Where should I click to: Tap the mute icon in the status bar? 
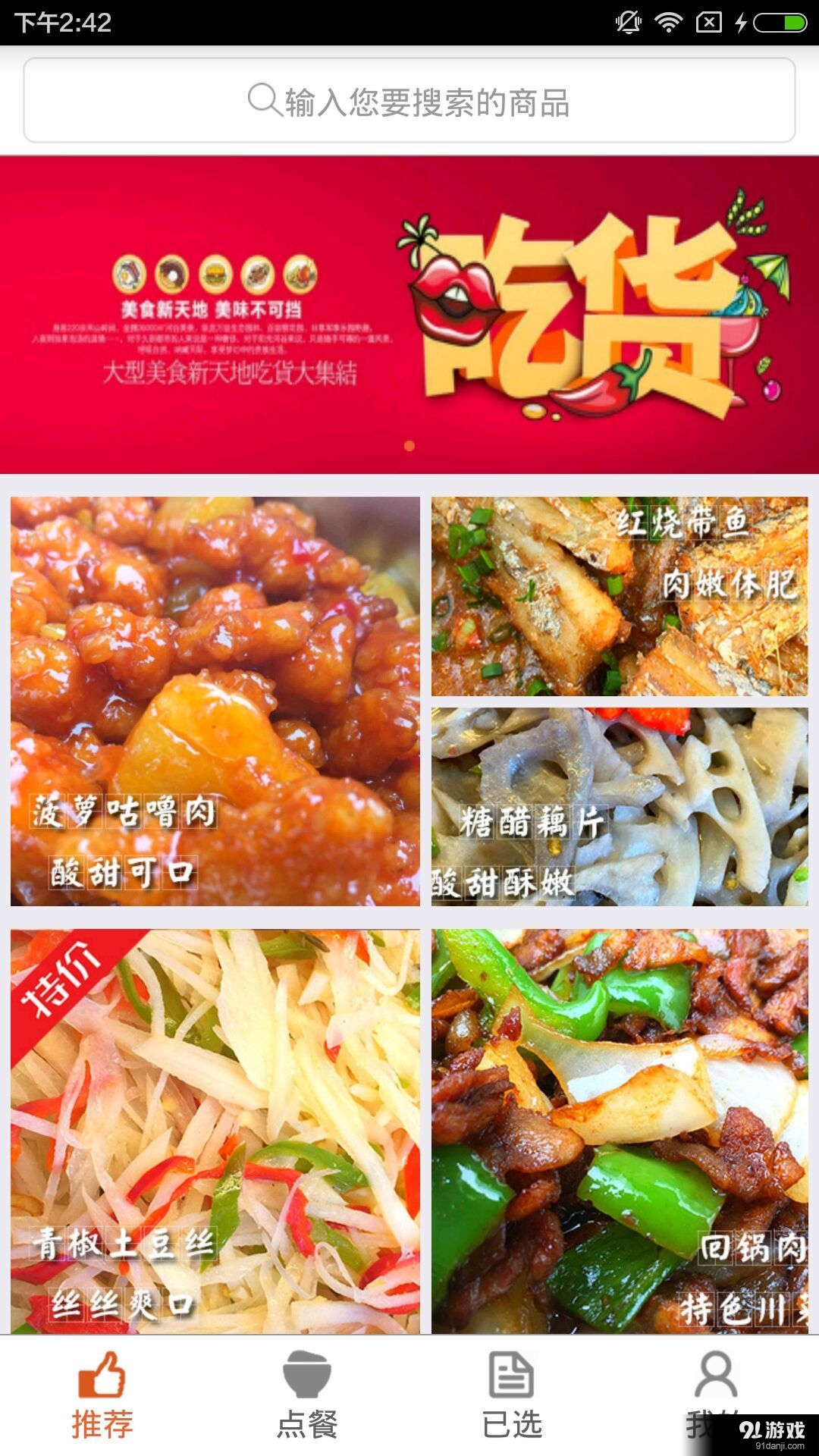[627, 20]
